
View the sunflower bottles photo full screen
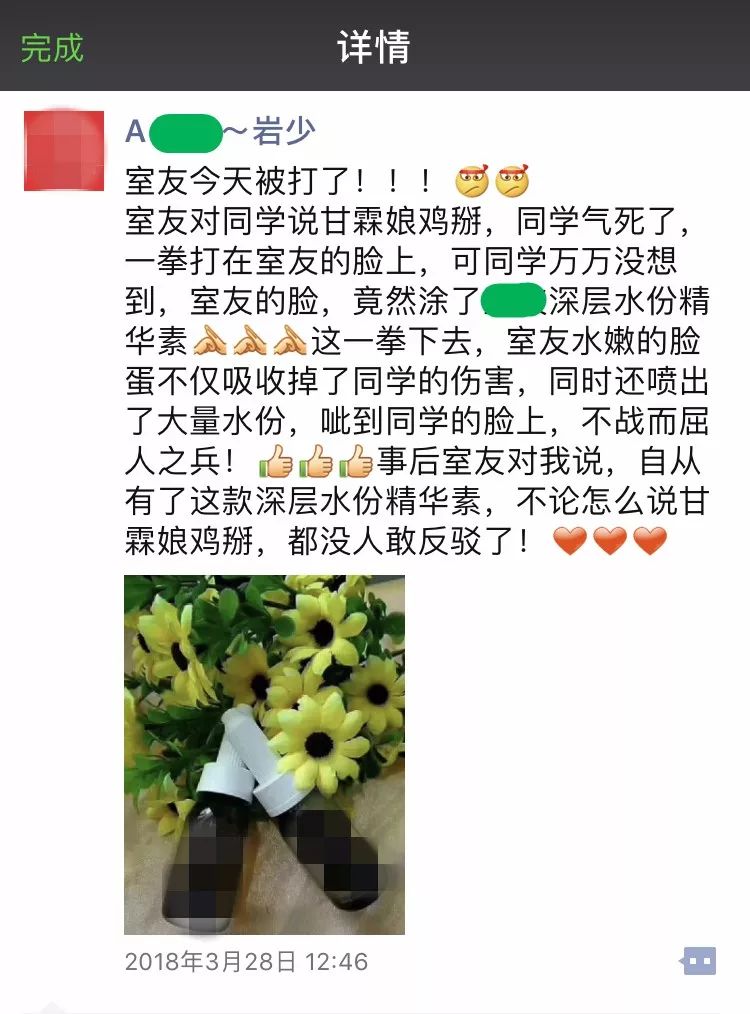264,754
